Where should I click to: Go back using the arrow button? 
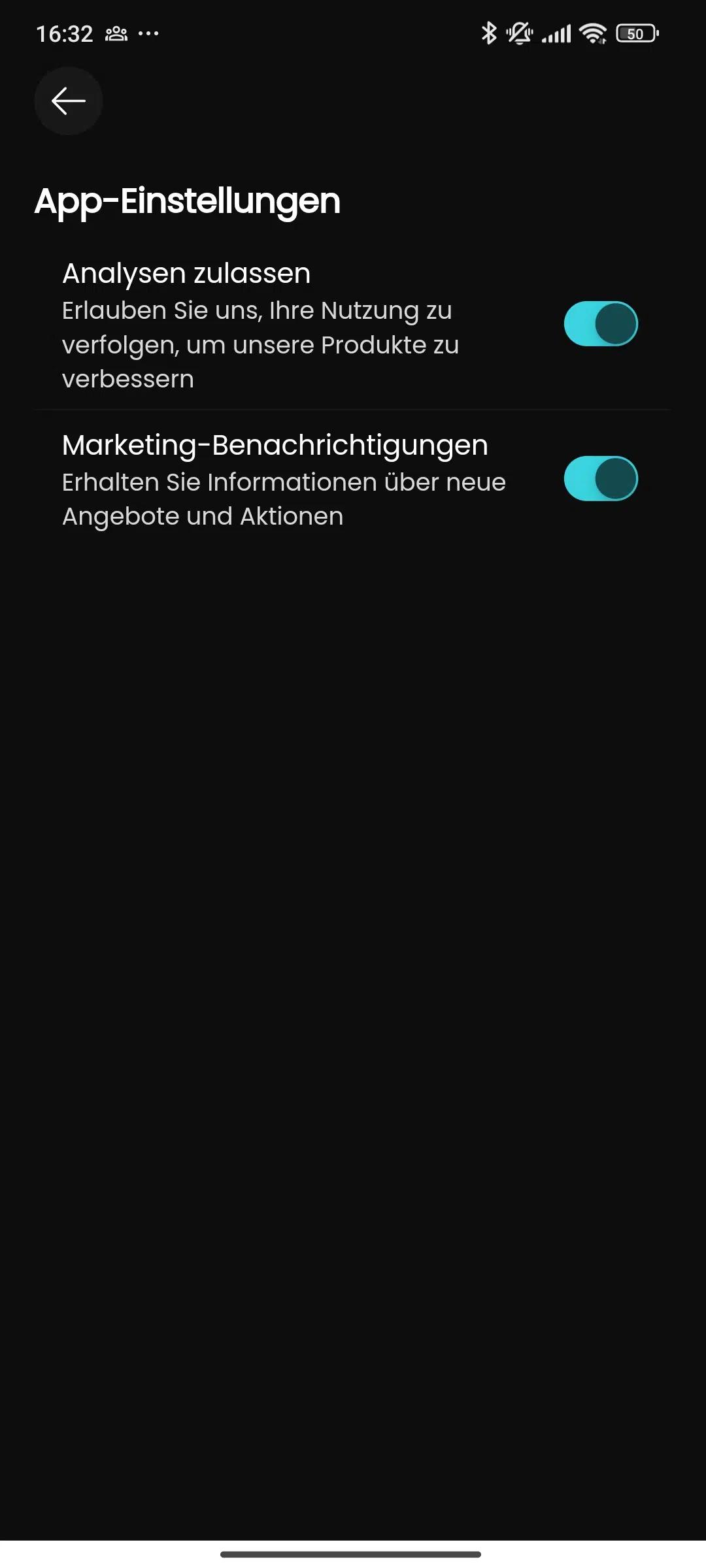click(69, 101)
